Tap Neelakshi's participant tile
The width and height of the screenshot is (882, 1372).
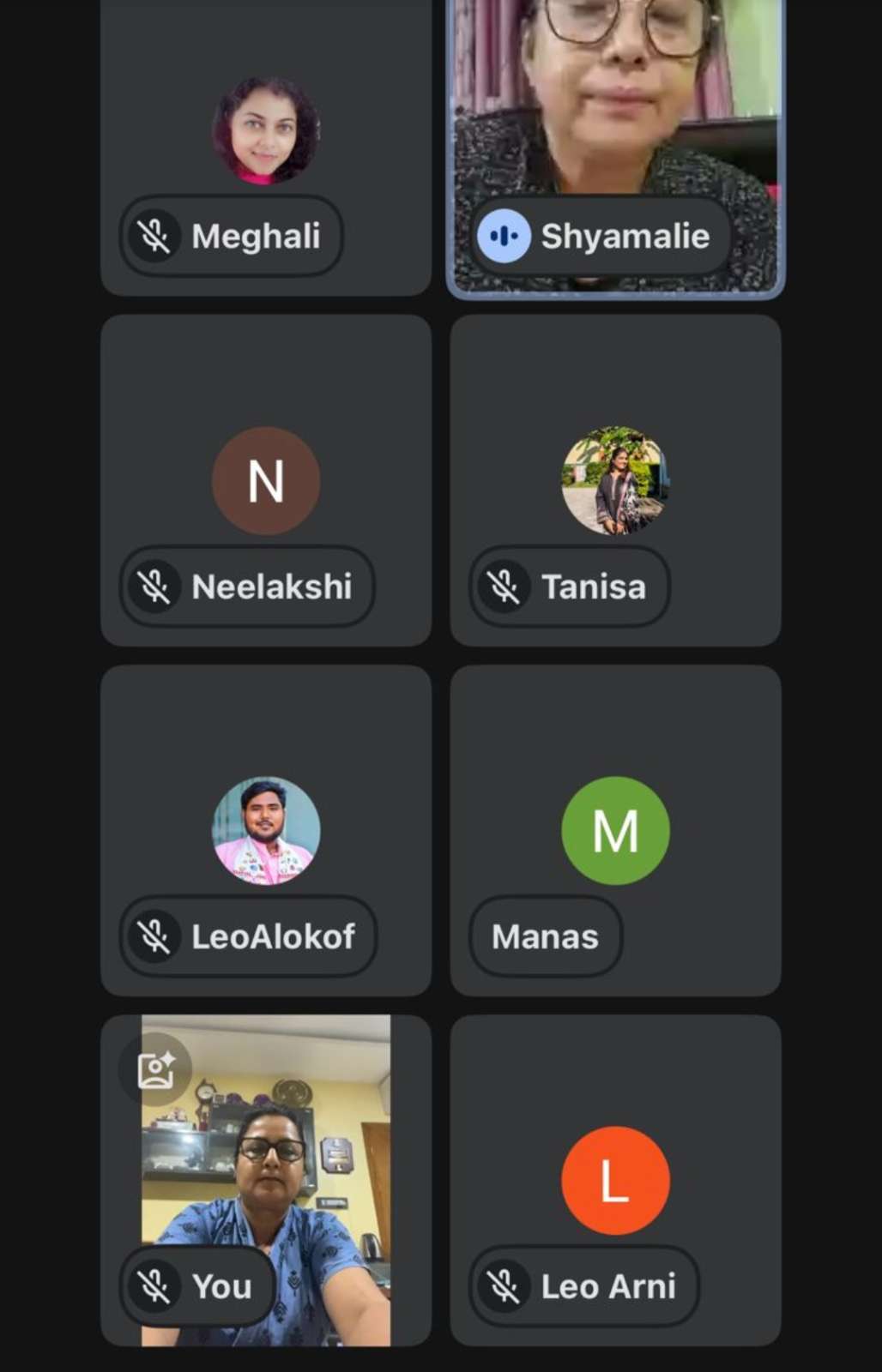[265, 480]
